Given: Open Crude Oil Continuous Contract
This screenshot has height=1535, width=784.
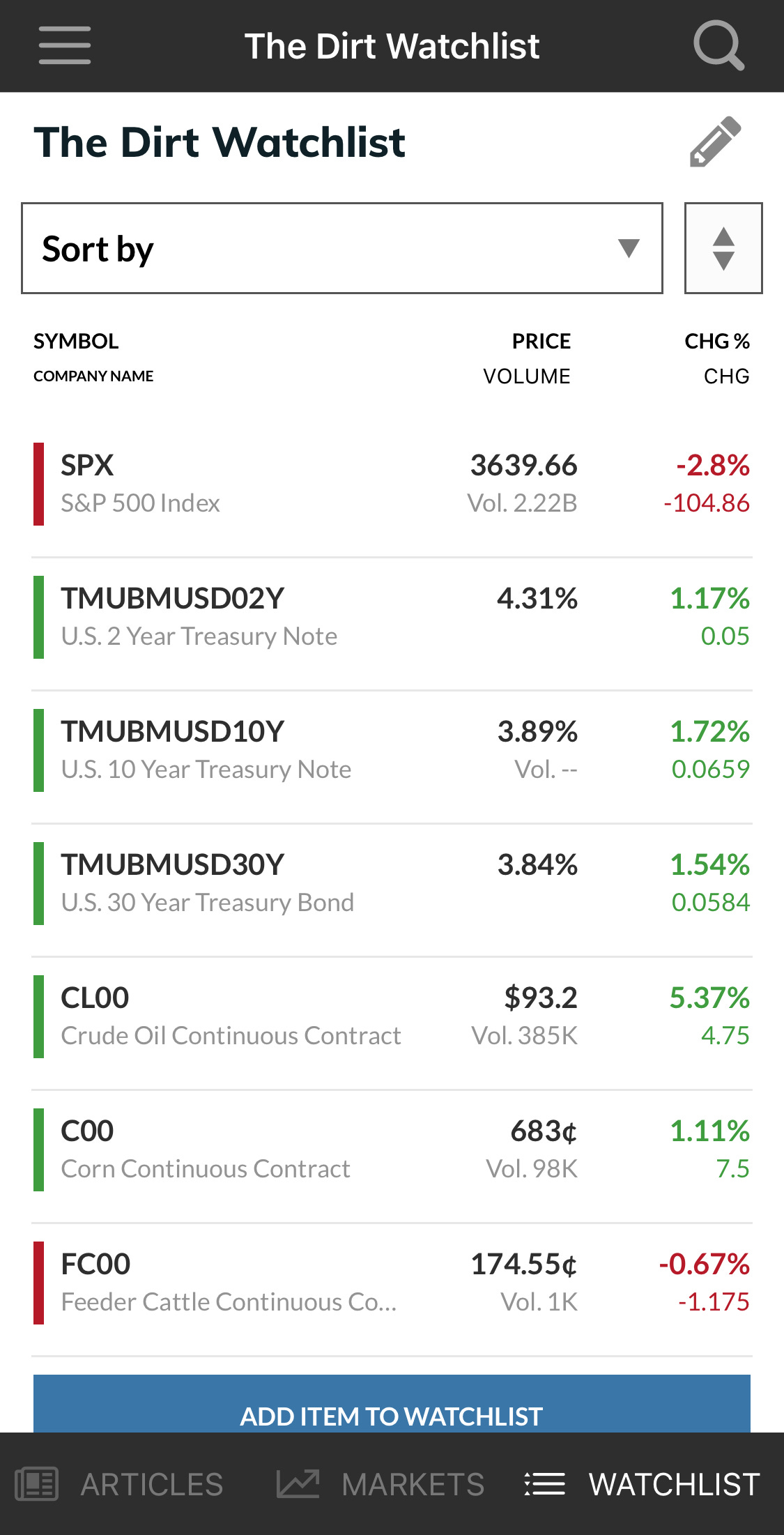Looking at the screenshot, I should pyautogui.click(x=392, y=1016).
